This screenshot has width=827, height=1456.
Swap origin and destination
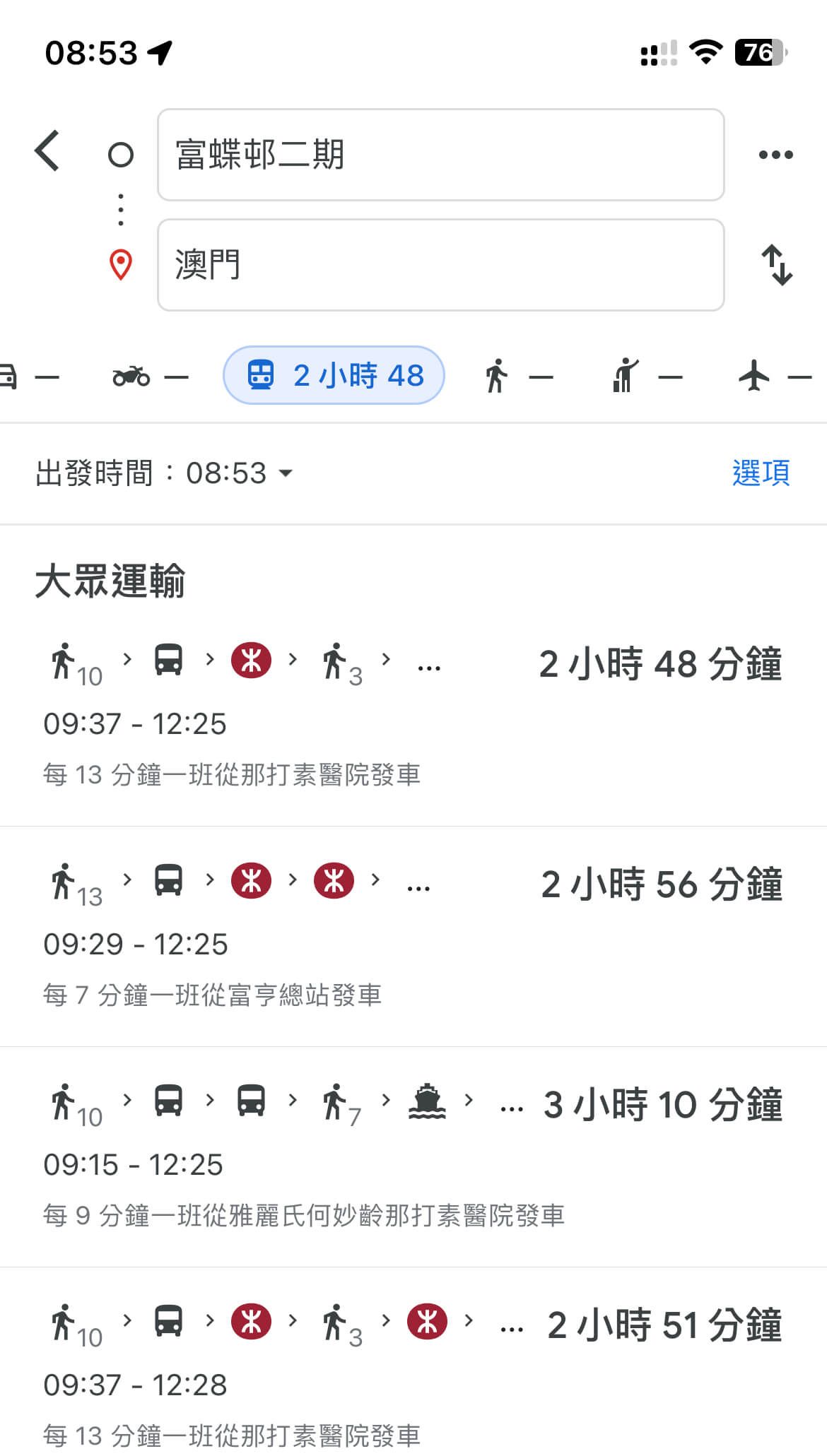click(776, 265)
